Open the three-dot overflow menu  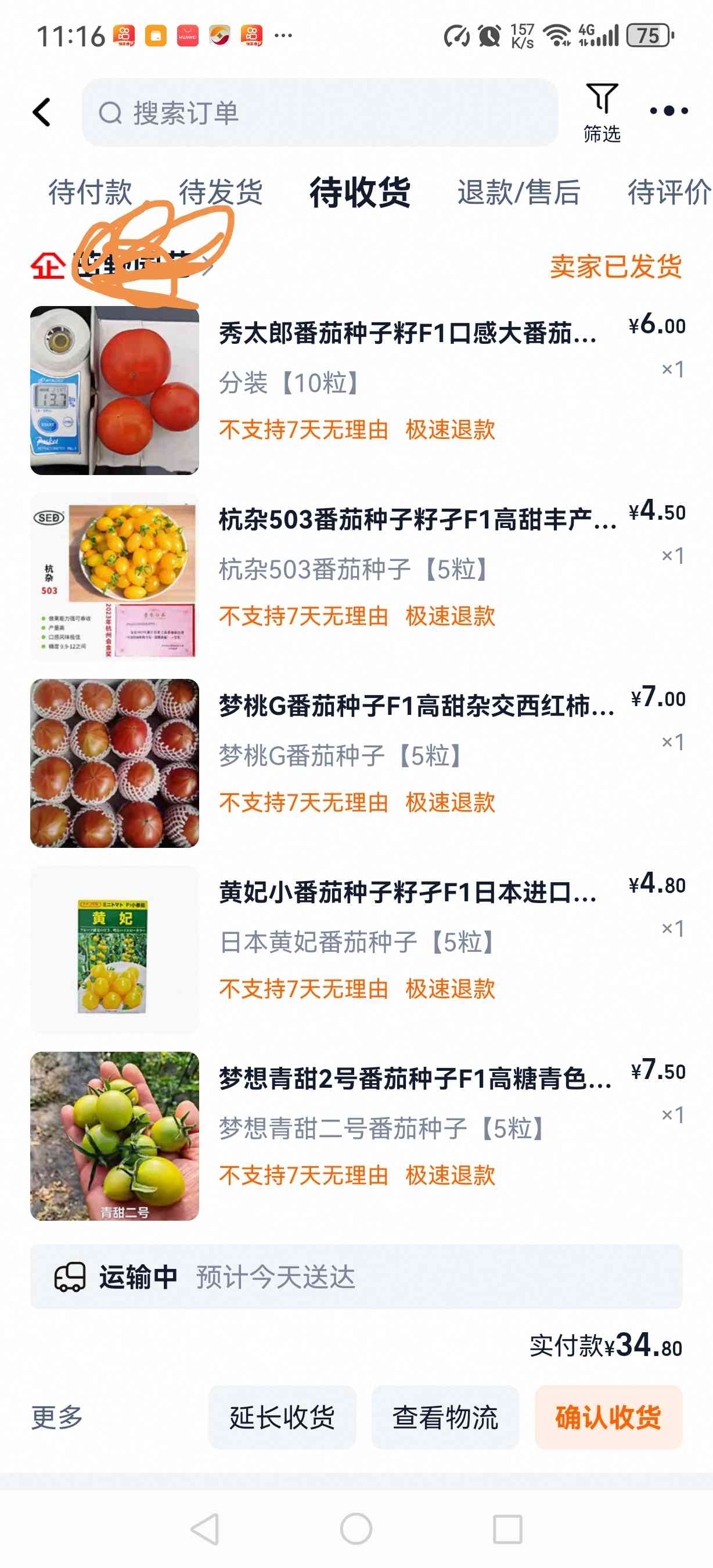[x=669, y=111]
